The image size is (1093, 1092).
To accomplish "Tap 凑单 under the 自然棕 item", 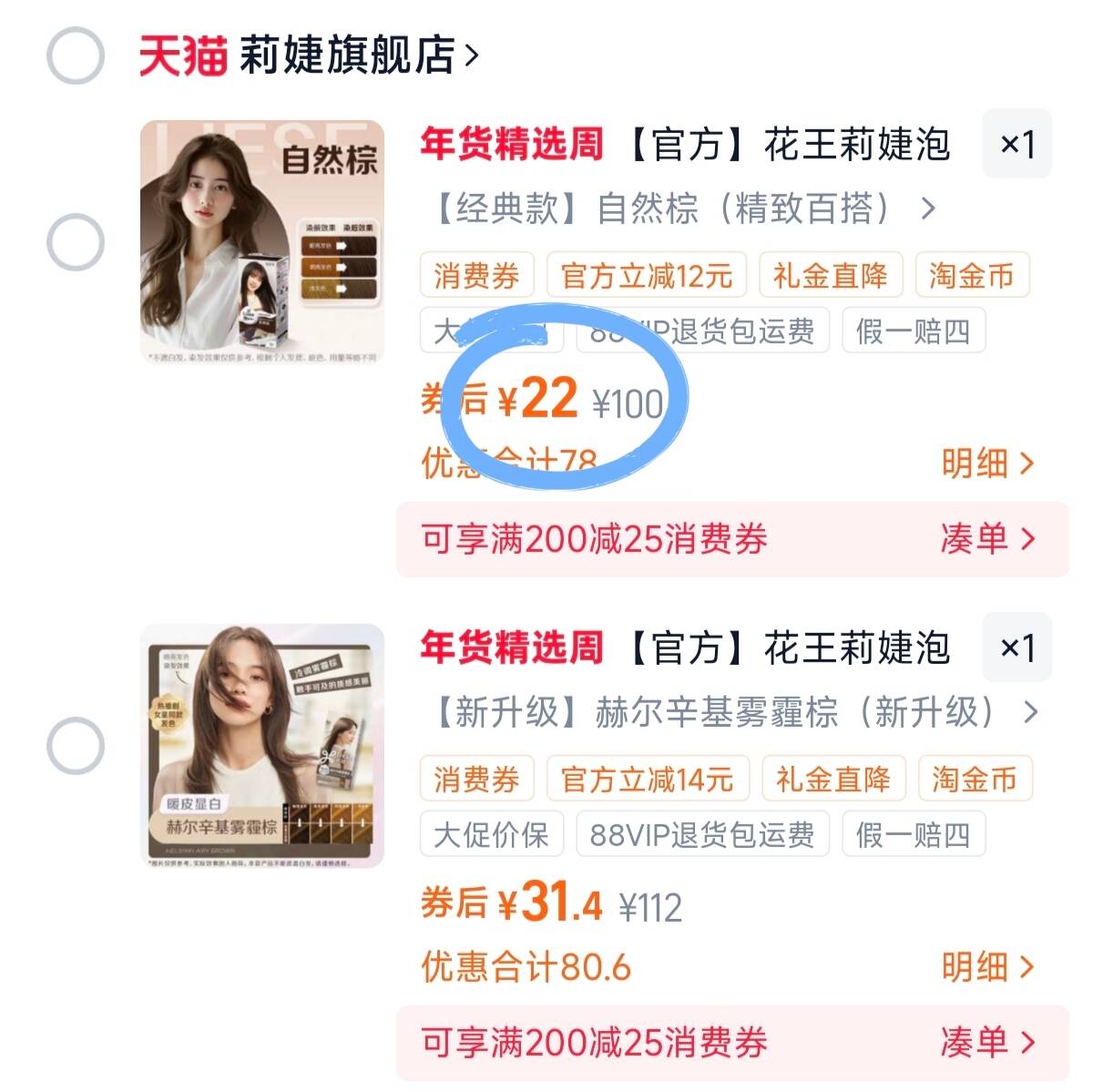I will coord(987,539).
